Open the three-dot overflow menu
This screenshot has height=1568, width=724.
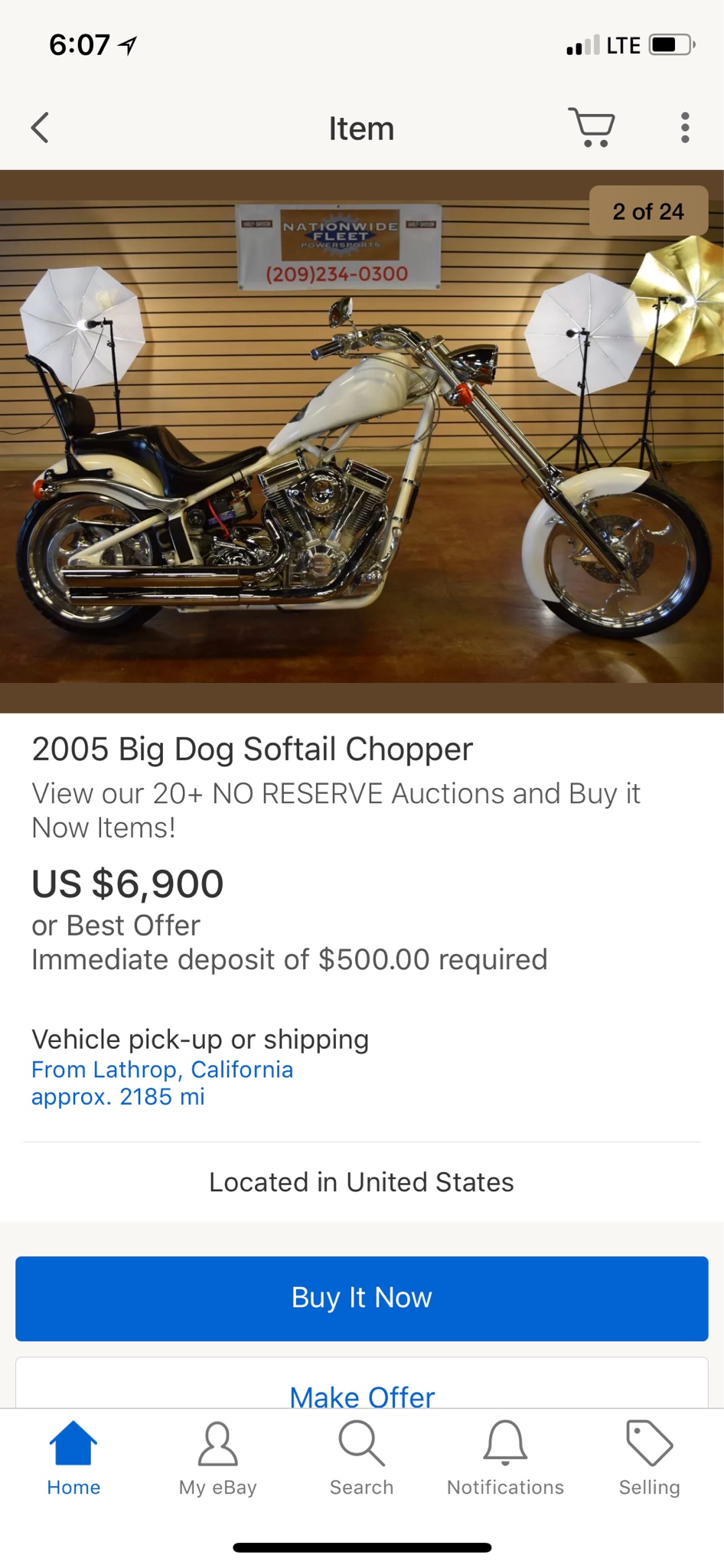pos(685,128)
